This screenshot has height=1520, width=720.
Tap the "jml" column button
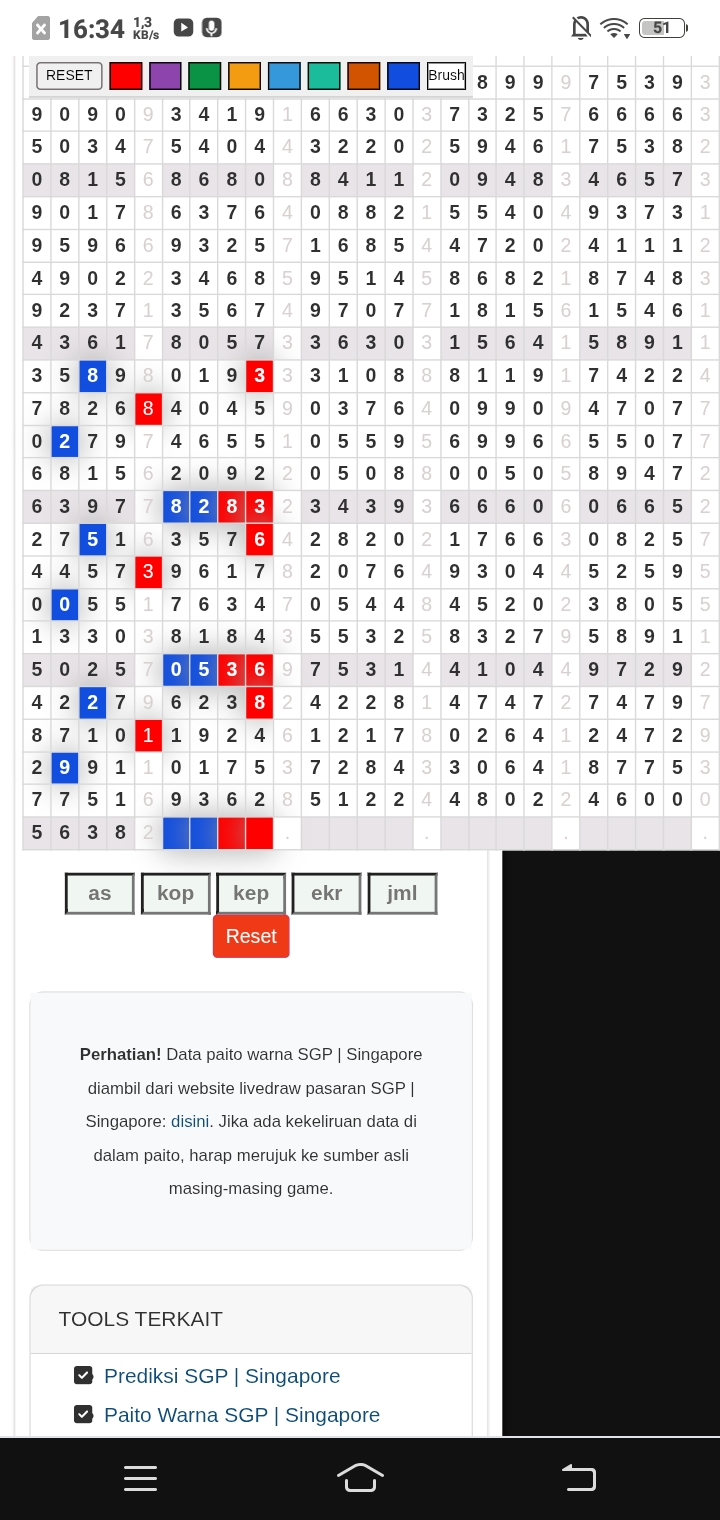(402, 893)
